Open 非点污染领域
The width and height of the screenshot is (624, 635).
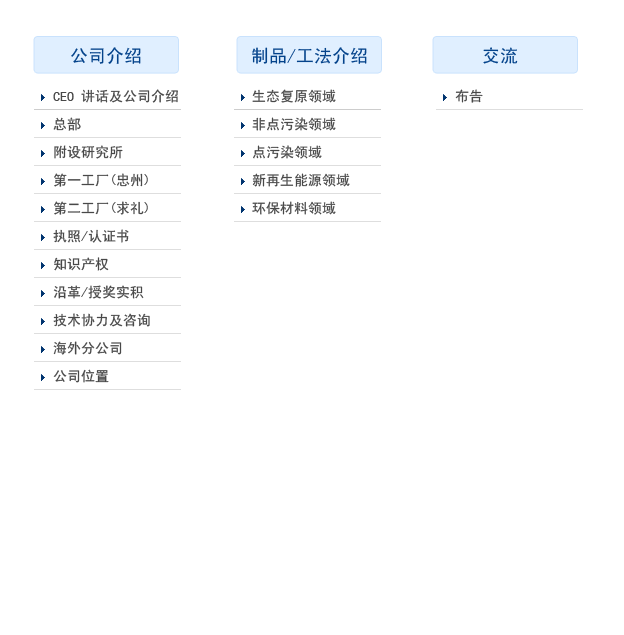[294, 125]
